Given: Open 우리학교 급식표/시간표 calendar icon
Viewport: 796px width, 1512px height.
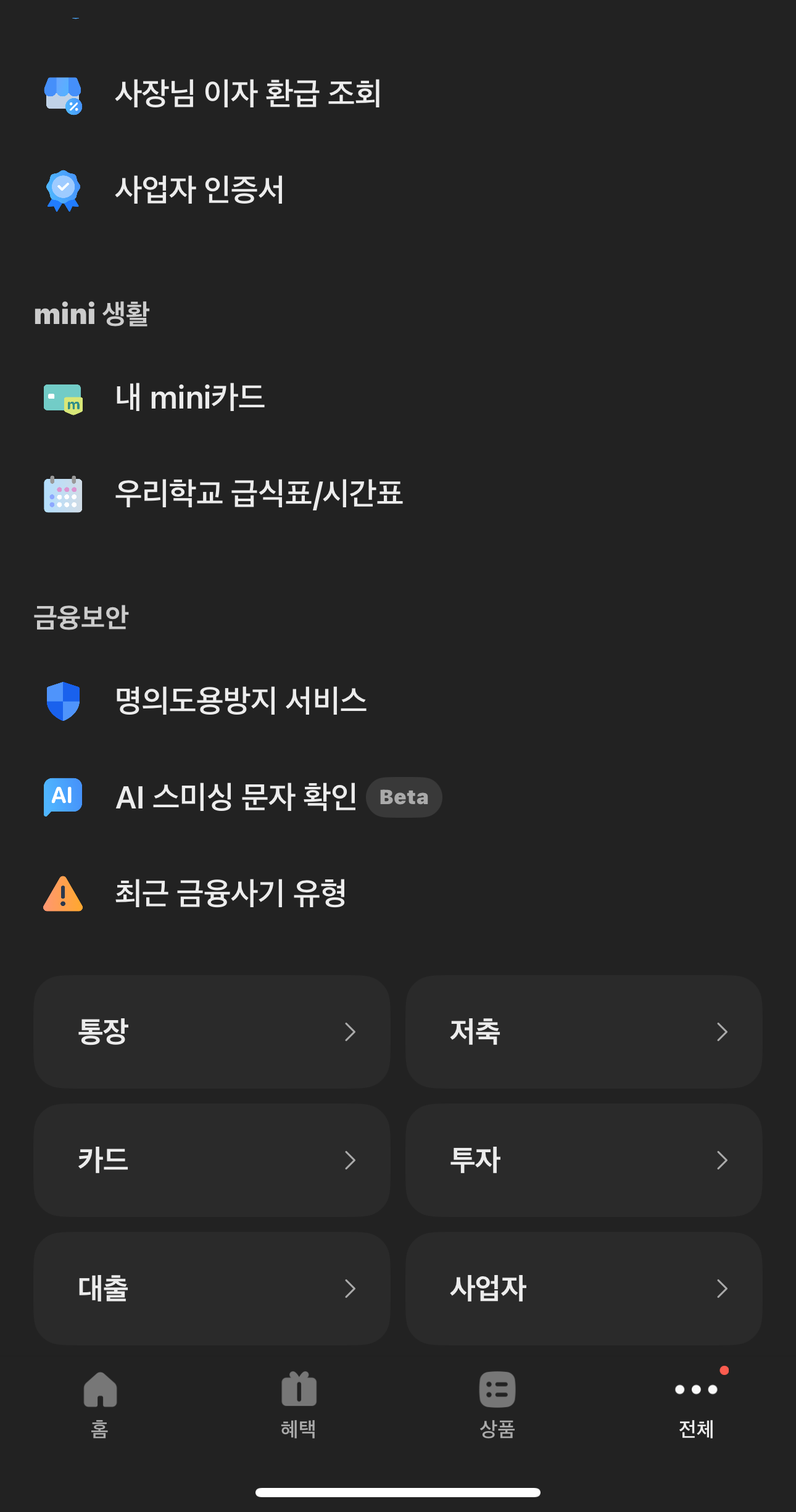Looking at the screenshot, I should click(62, 494).
